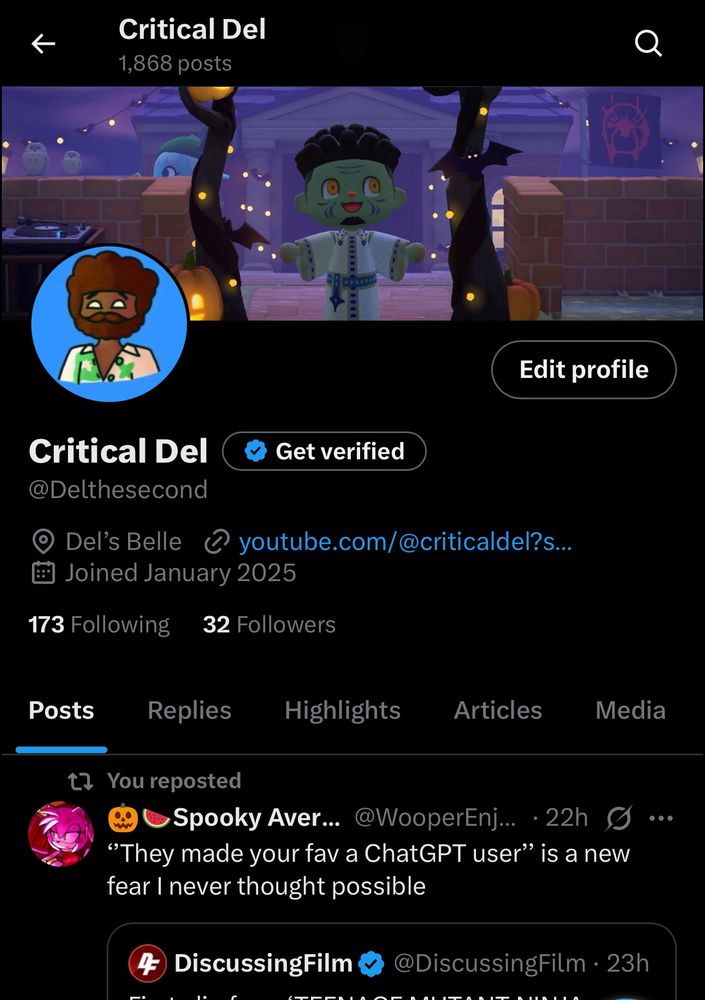
Task: Tap the Get verified badge
Action: 324,451
